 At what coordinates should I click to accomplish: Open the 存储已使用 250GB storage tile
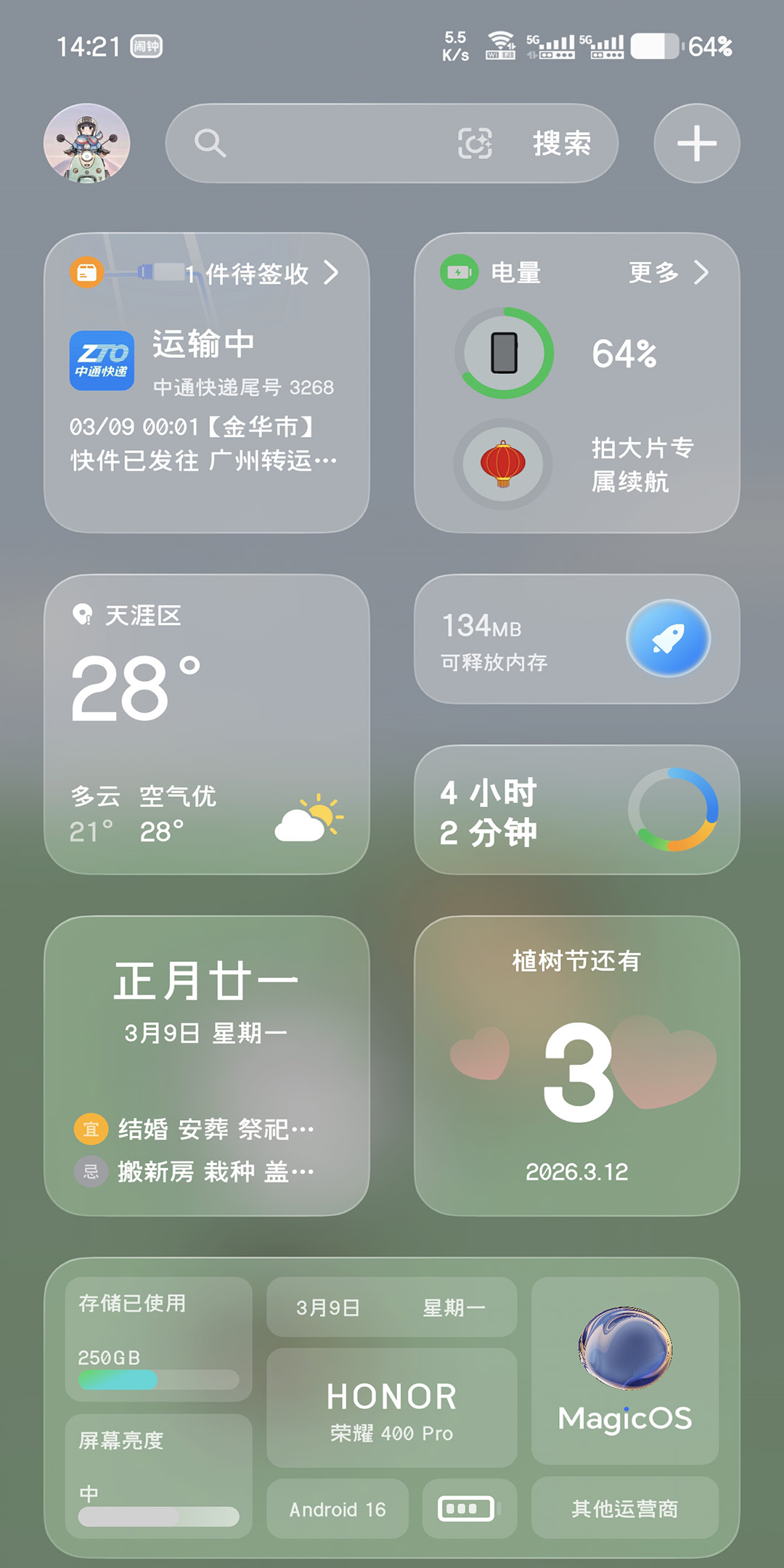coord(158,1339)
